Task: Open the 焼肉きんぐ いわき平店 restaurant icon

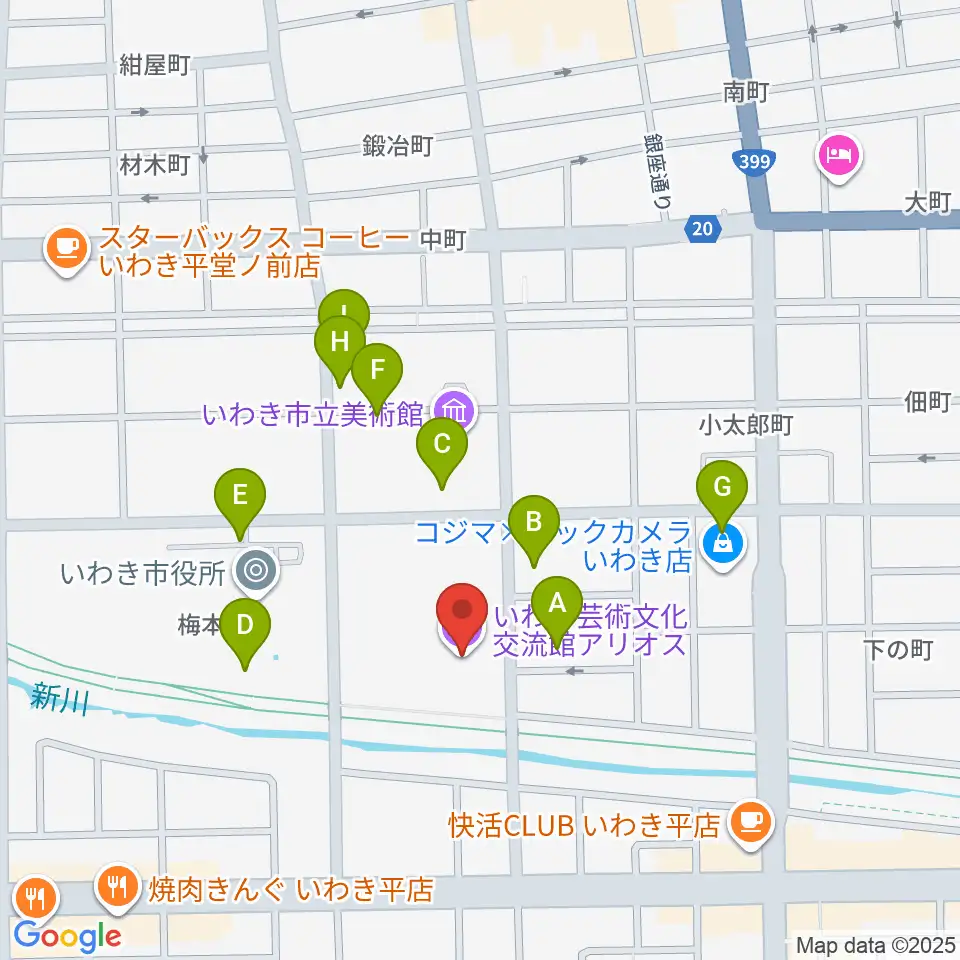Action: tap(118, 887)
